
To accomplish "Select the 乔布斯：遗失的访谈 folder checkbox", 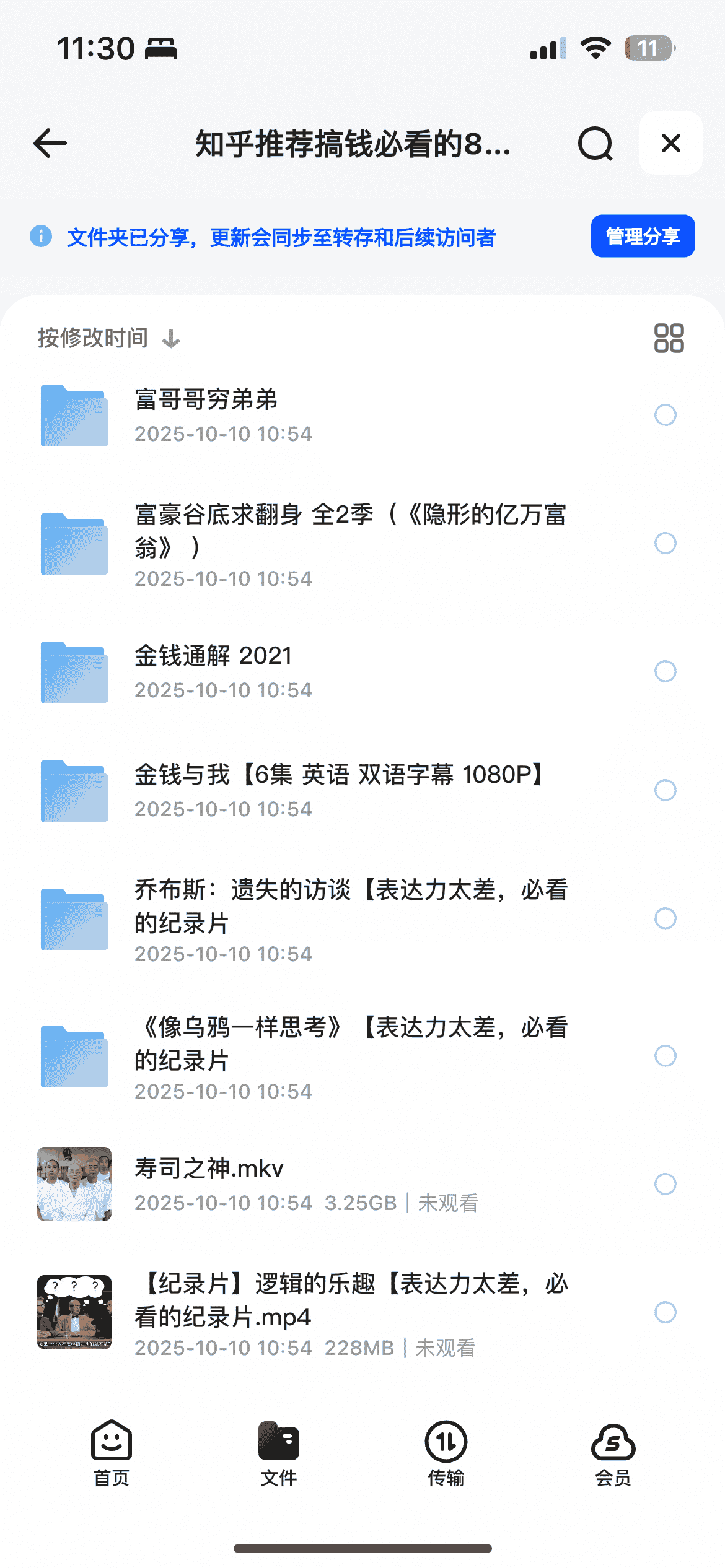I will point(665,918).
